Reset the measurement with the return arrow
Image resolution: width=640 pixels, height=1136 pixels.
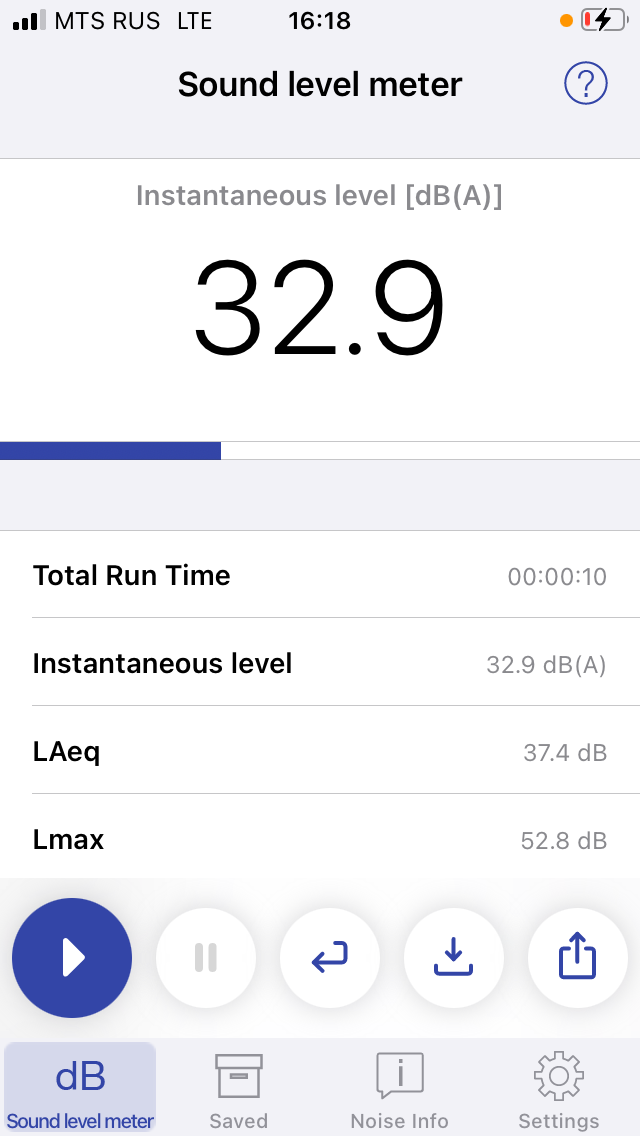330,957
